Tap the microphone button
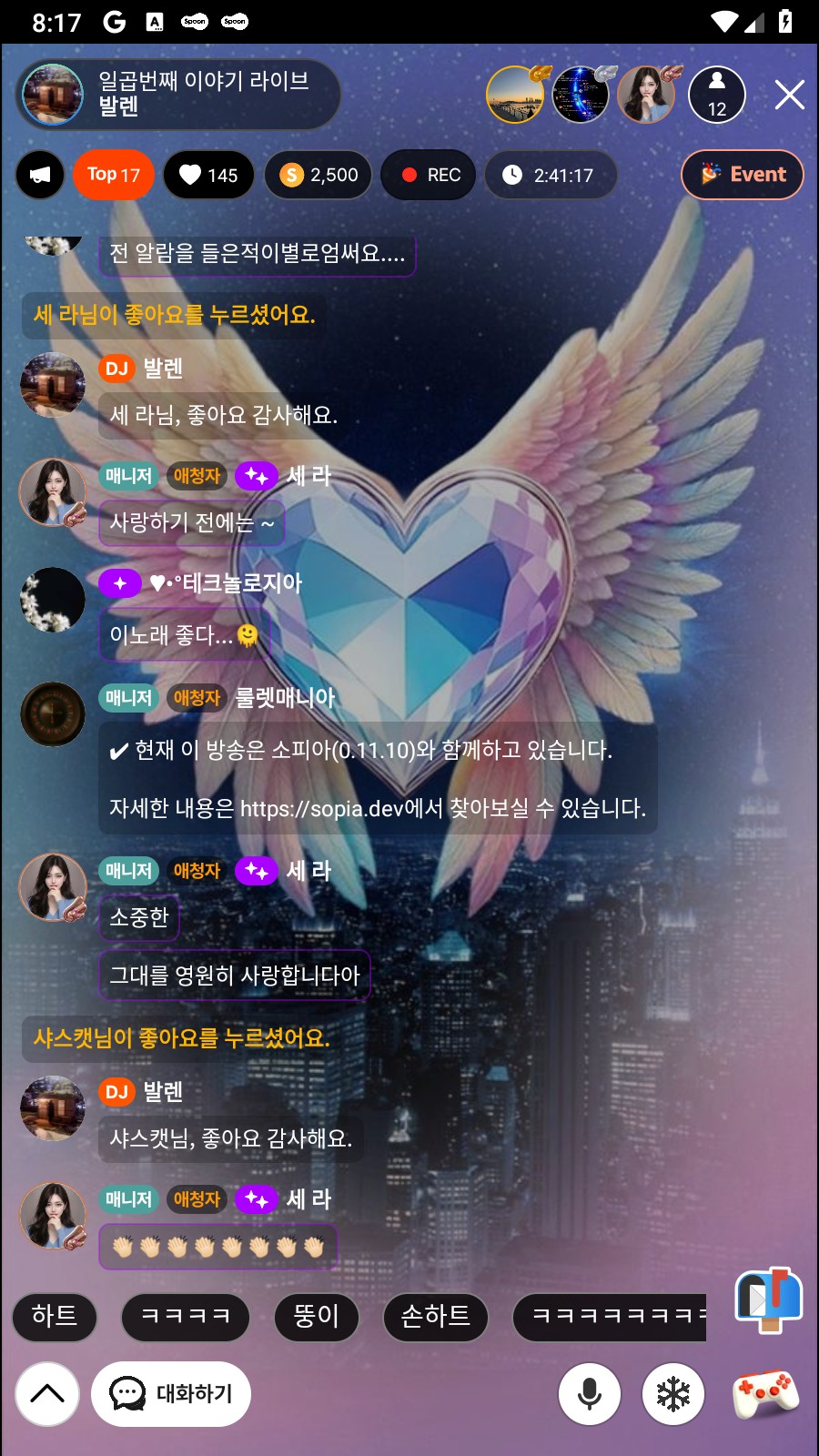 pos(590,1393)
